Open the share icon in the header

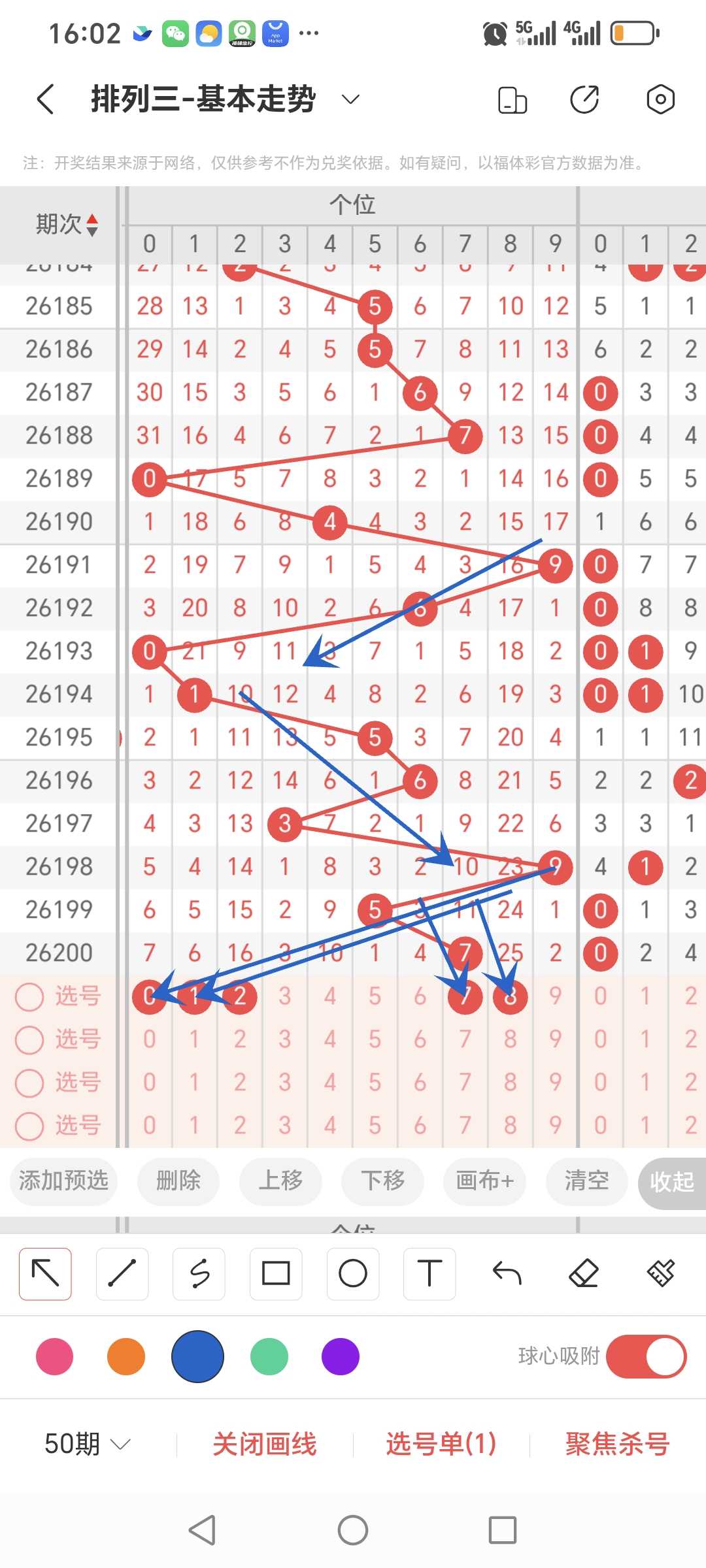coord(584,99)
